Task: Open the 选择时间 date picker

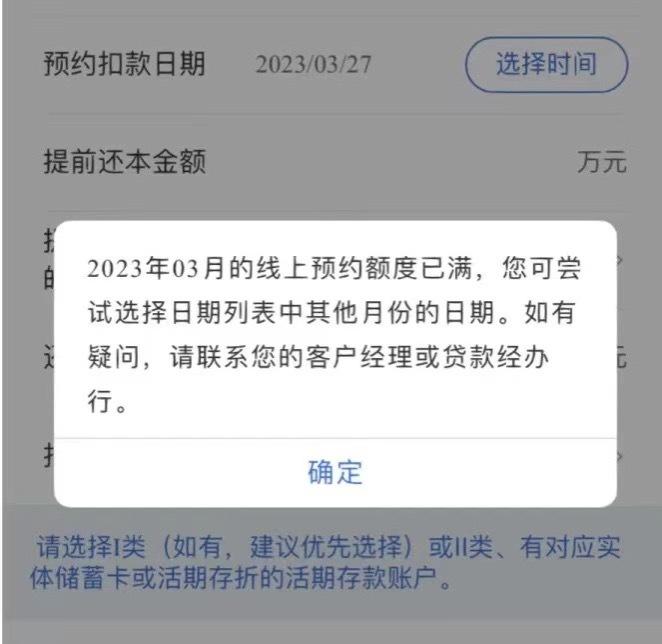Action: click(546, 65)
